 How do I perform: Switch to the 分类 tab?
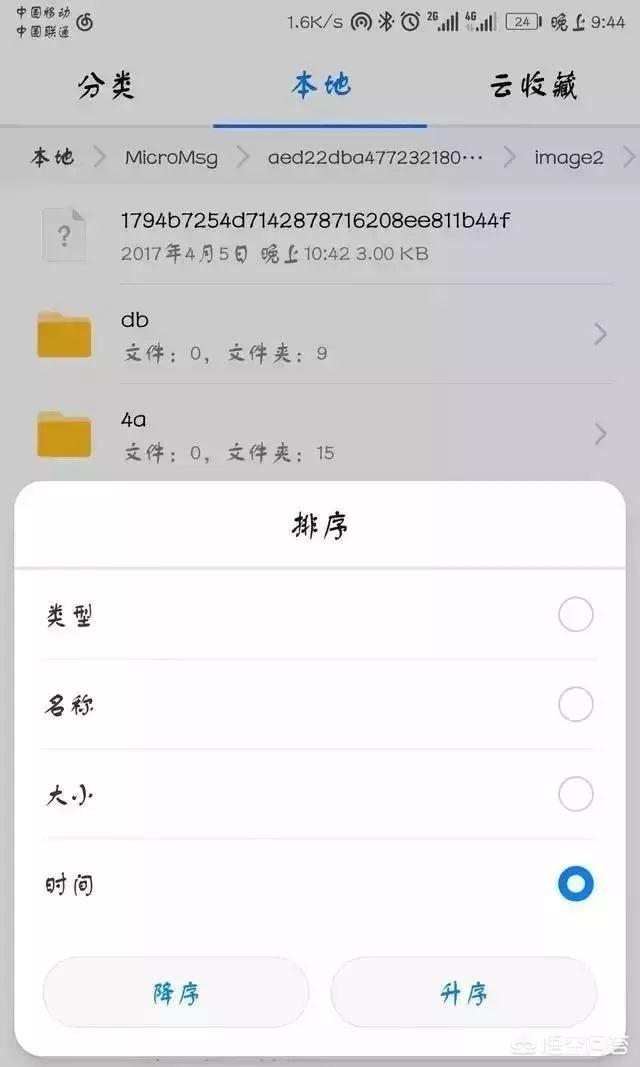pos(106,86)
